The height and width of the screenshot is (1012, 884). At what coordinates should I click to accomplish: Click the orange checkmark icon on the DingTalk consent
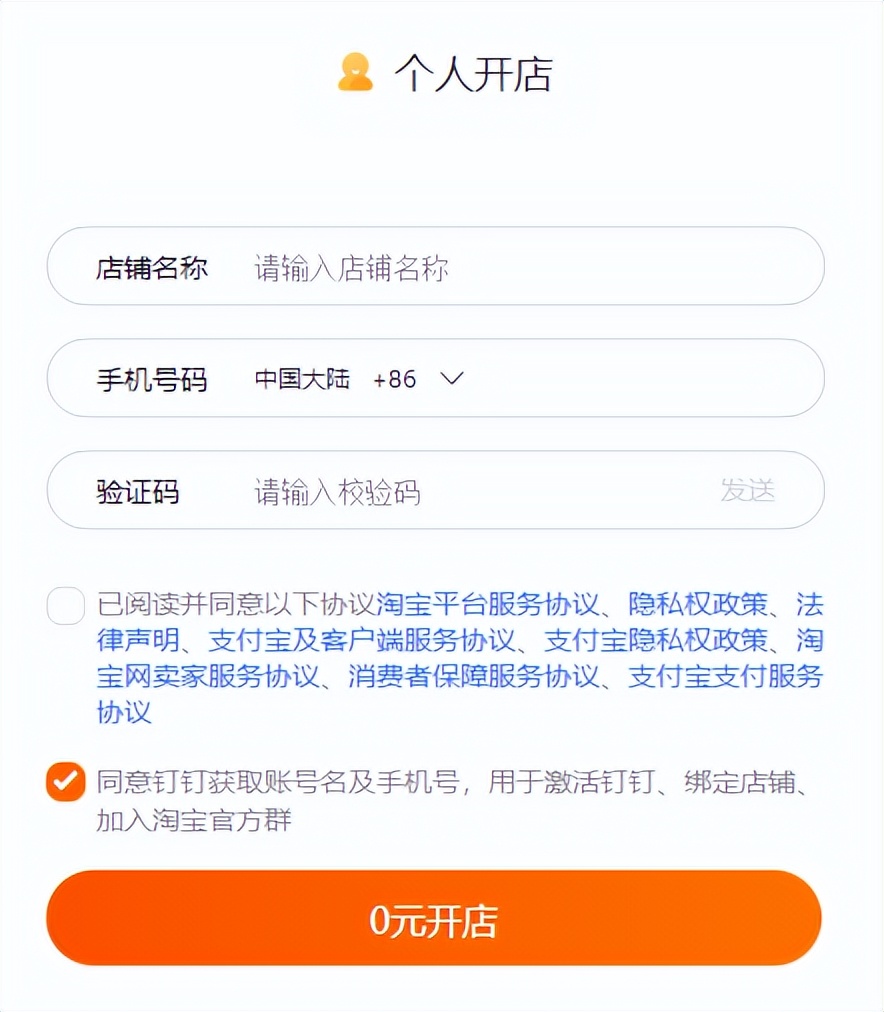[x=64, y=783]
